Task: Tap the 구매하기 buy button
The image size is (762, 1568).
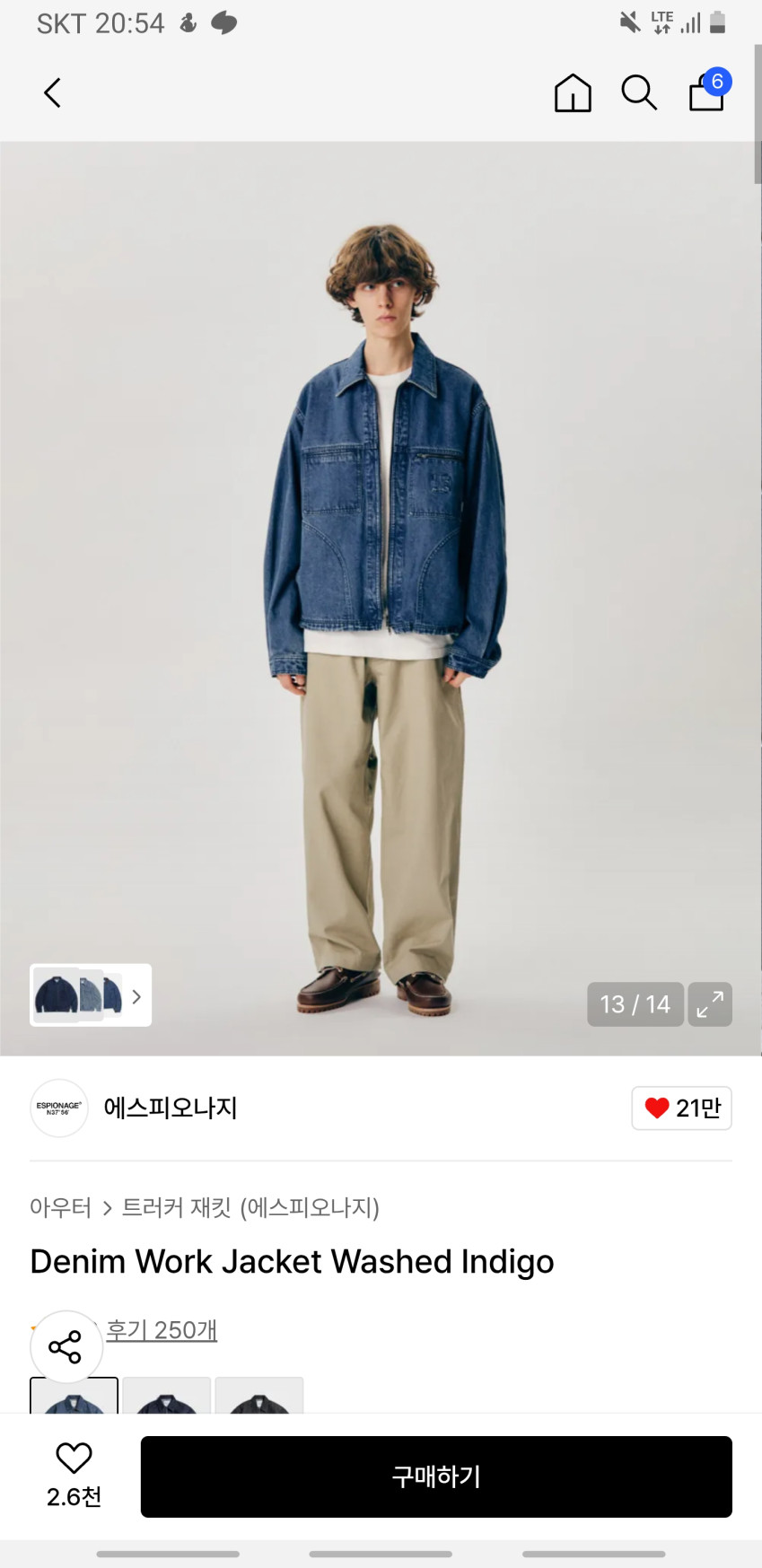Action: click(436, 1476)
